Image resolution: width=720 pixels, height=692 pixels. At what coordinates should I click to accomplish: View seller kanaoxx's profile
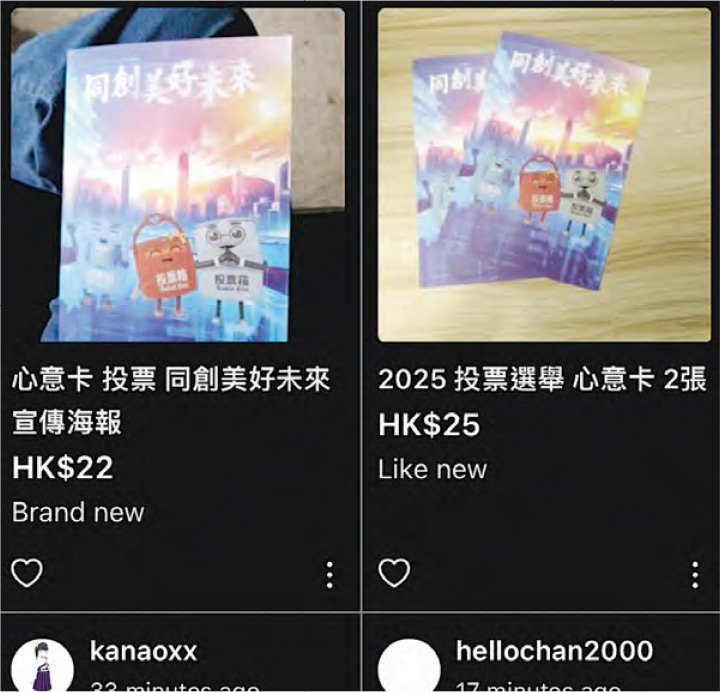pos(143,652)
